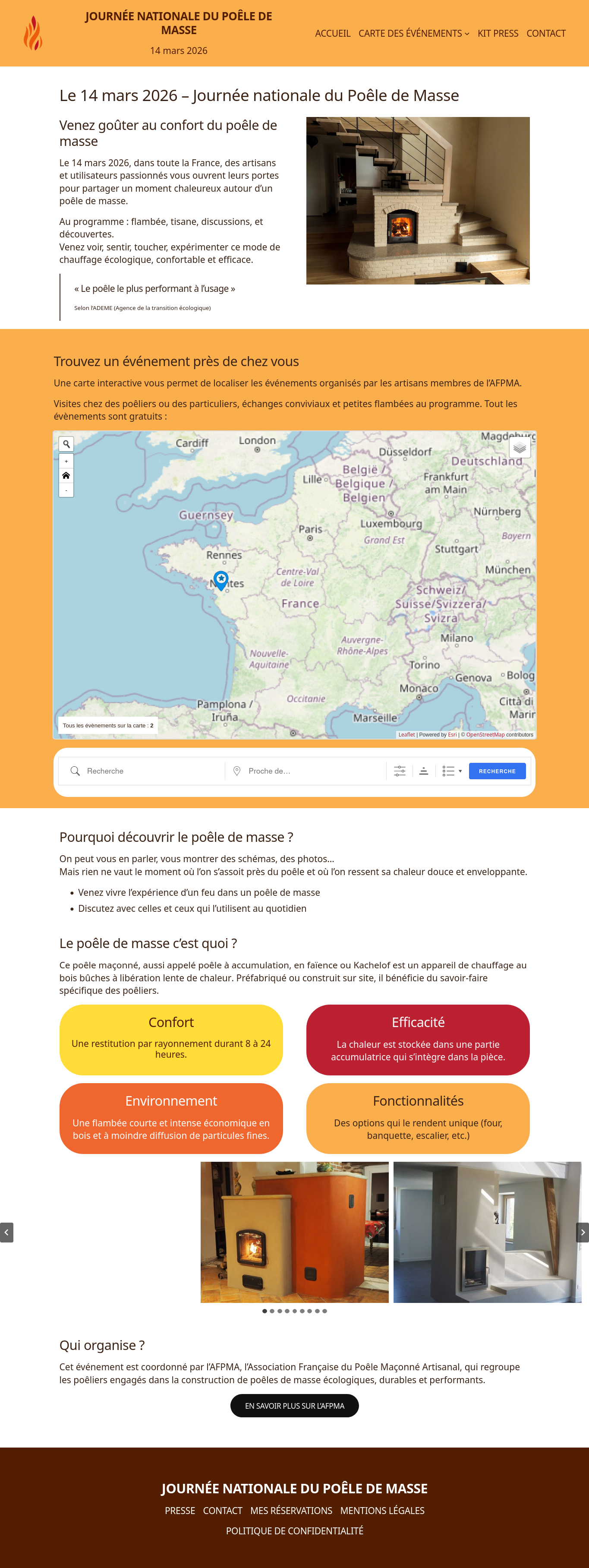Open CONTACT in the header menu
Screen dimensions: 589x1568
click(545, 34)
